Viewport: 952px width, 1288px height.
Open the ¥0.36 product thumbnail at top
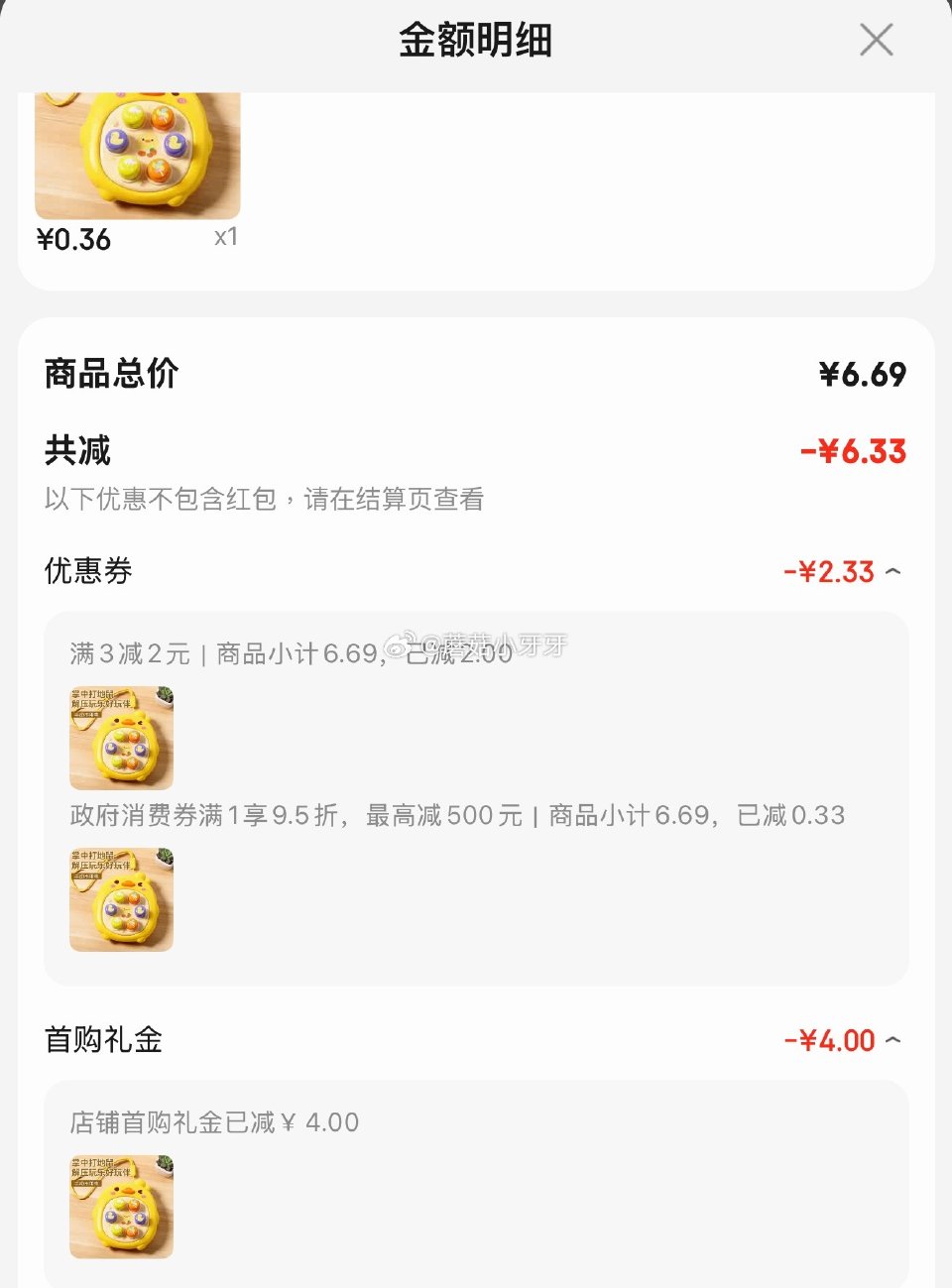click(137, 154)
